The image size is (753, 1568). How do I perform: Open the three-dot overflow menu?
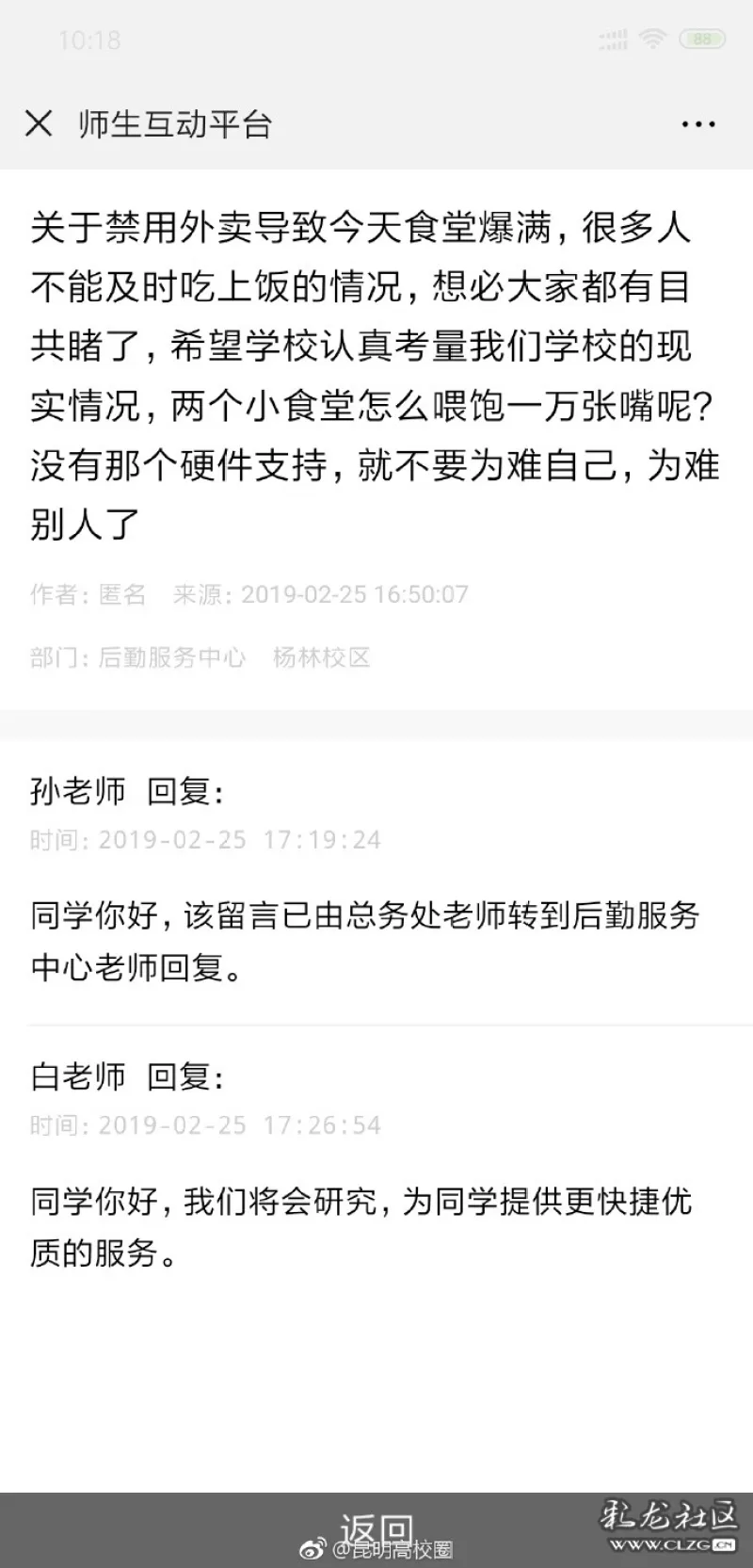[697, 124]
